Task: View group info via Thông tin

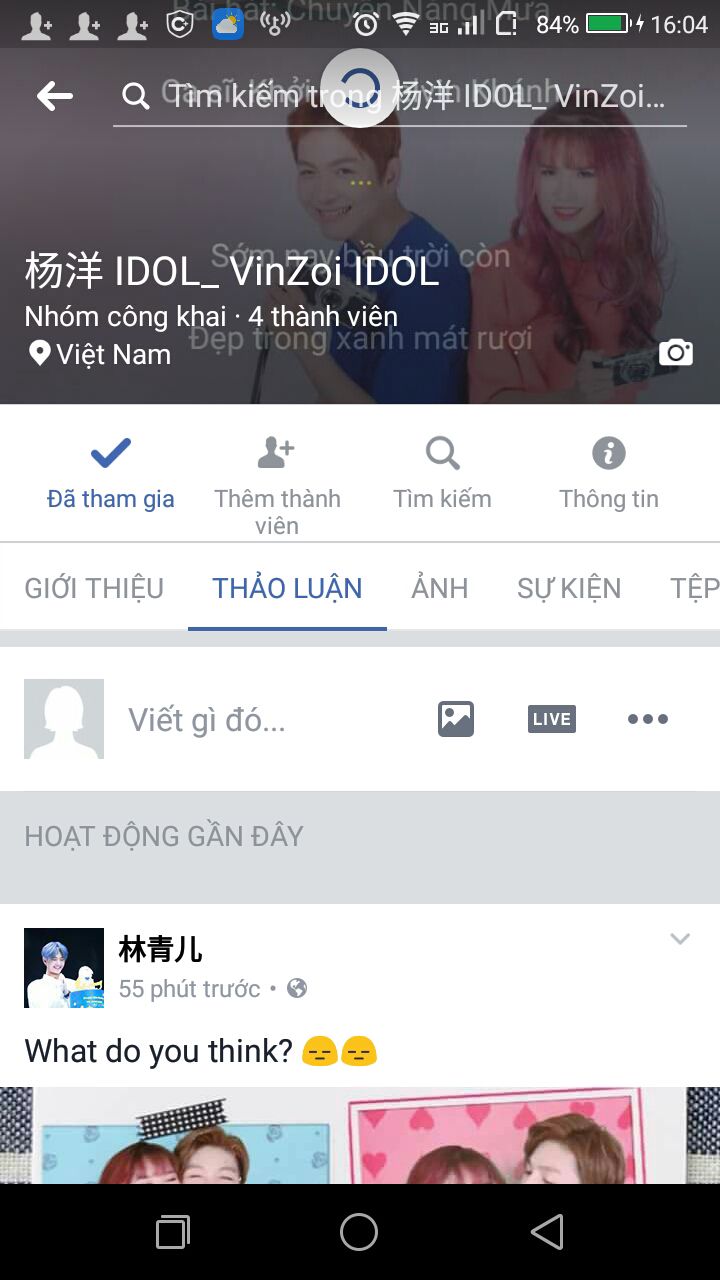Action: point(608,473)
